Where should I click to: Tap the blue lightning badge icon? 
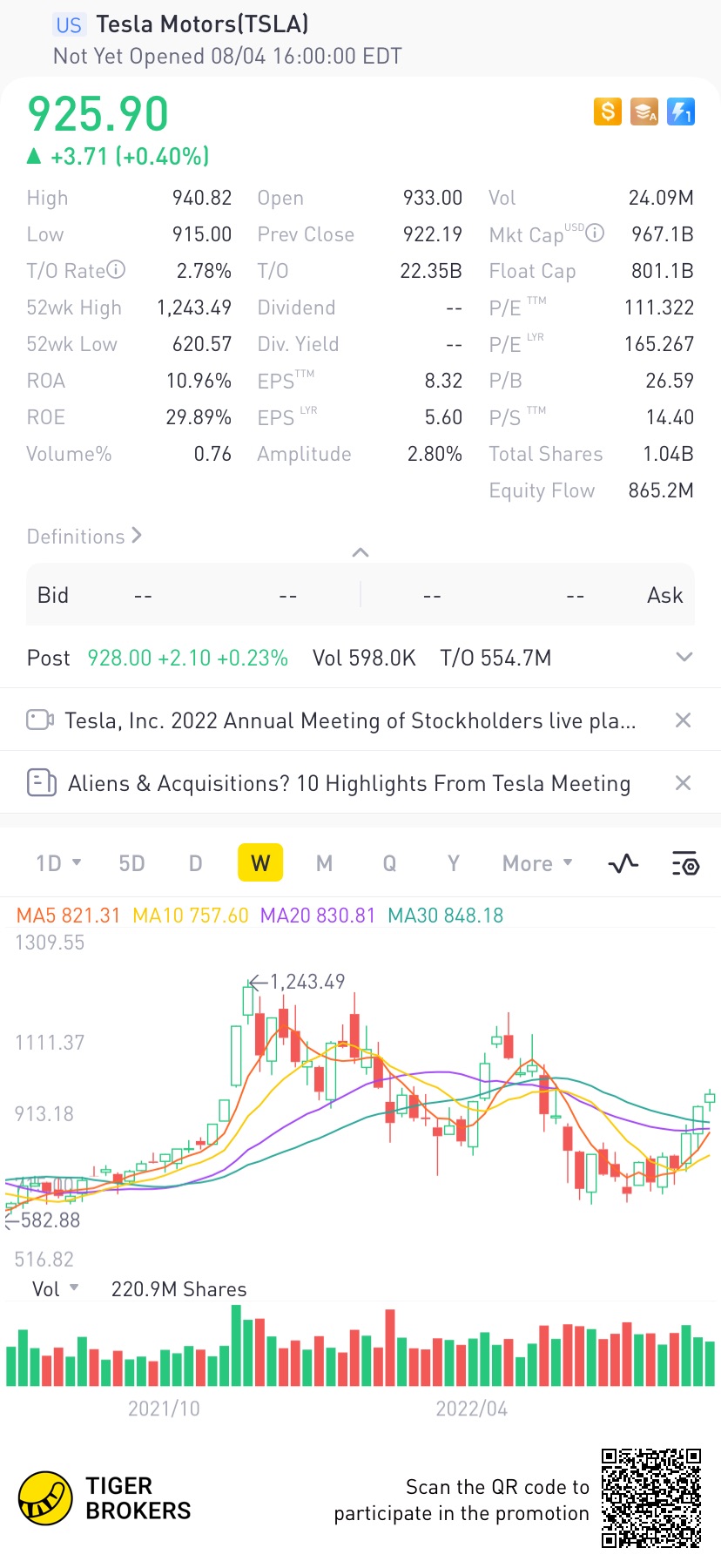tap(681, 112)
